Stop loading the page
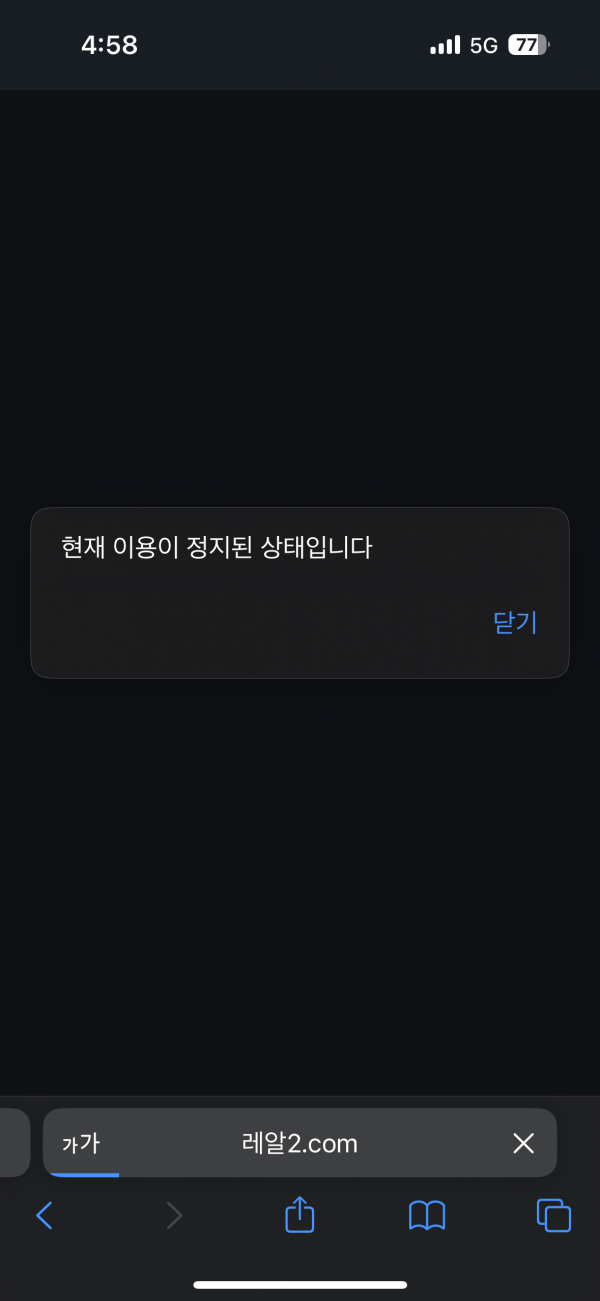 tap(523, 1143)
